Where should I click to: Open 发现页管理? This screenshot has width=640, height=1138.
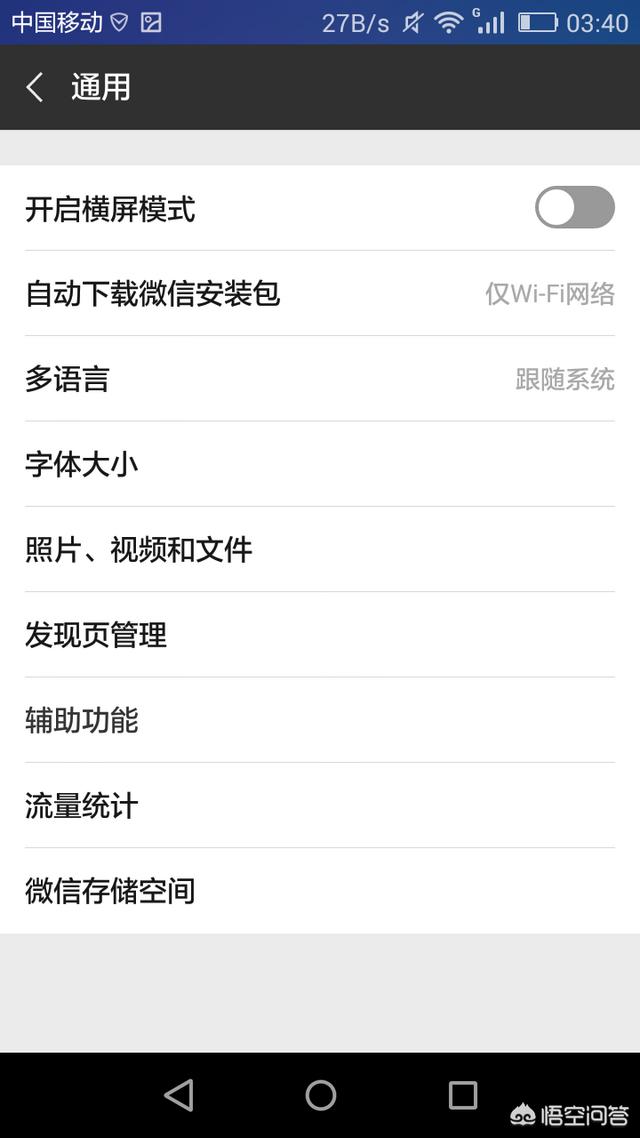[x=320, y=635]
